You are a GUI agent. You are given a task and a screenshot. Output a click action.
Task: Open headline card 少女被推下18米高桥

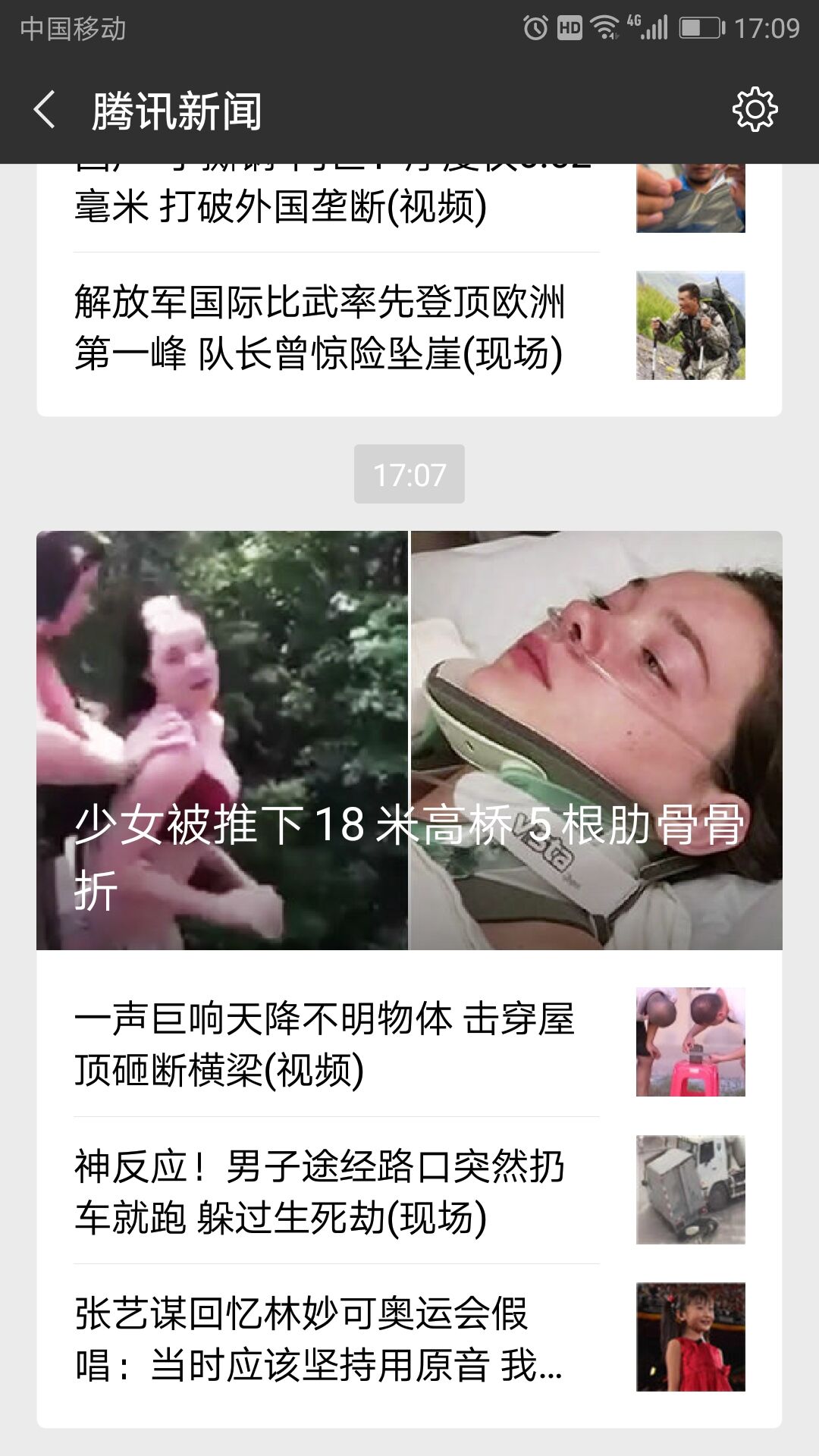409,740
